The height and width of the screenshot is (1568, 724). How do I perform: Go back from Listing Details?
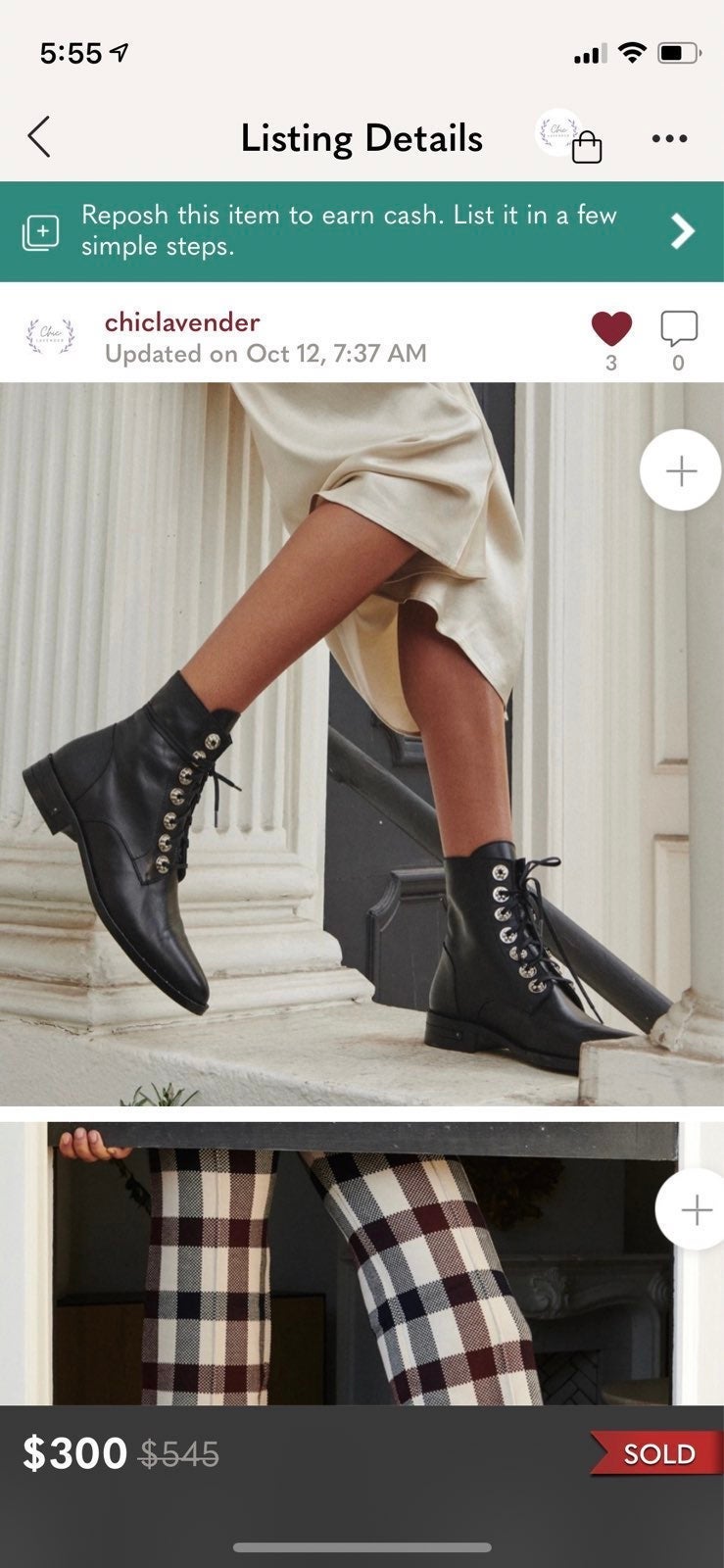pyautogui.click(x=39, y=137)
